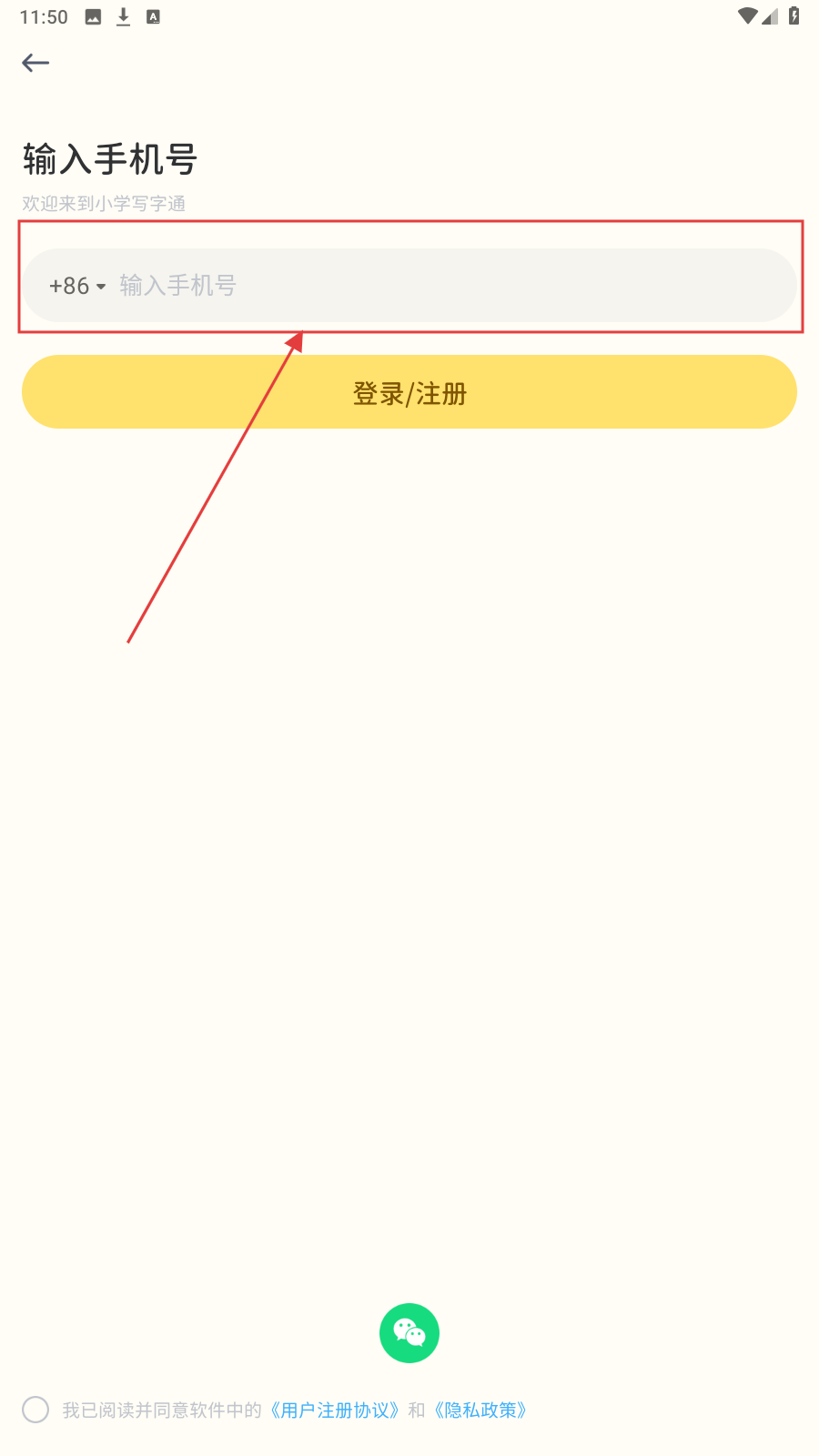Log in with the WeChat icon
Viewport: 819px width, 1456px height.
point(409,1333)
